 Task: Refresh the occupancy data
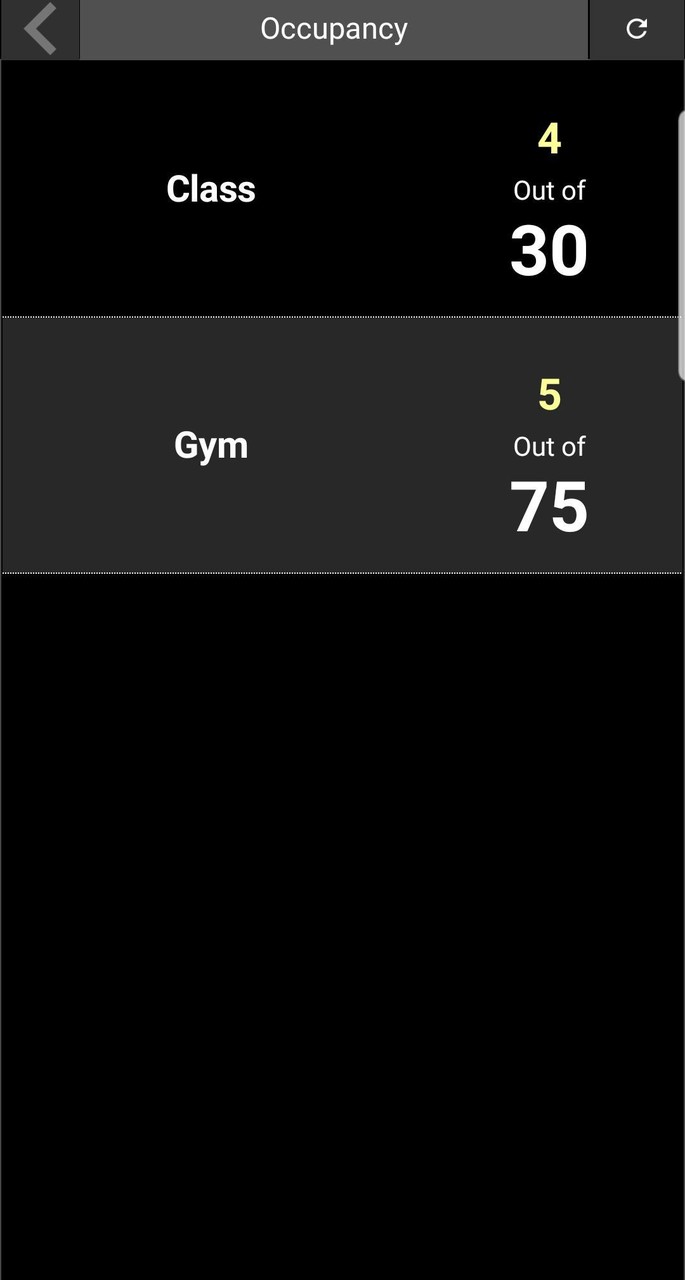[636, 29]
